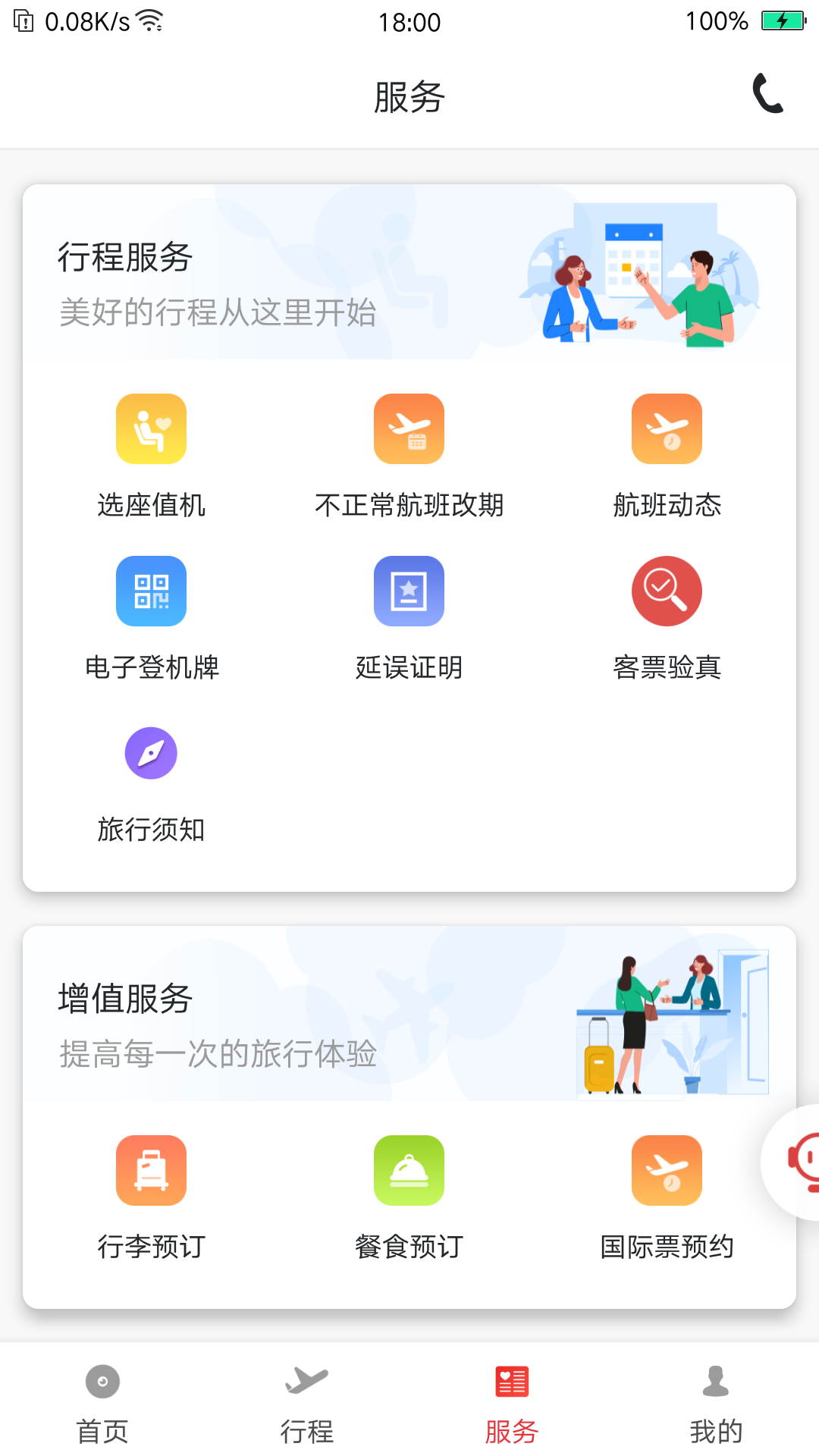Switch to the 行程 itinerary tab

[306, 1403]
